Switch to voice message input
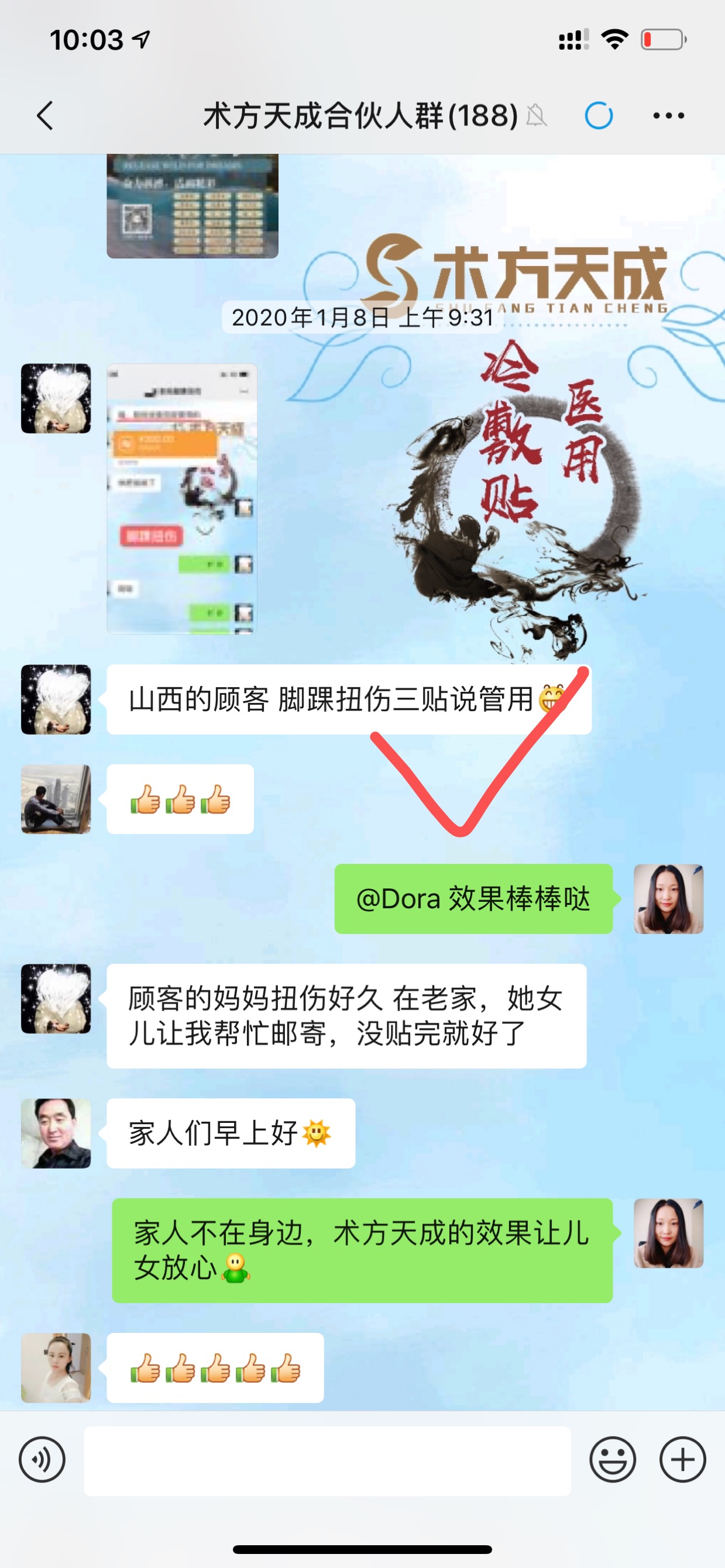This screenshot has width=725, height=1568. 42,1460
